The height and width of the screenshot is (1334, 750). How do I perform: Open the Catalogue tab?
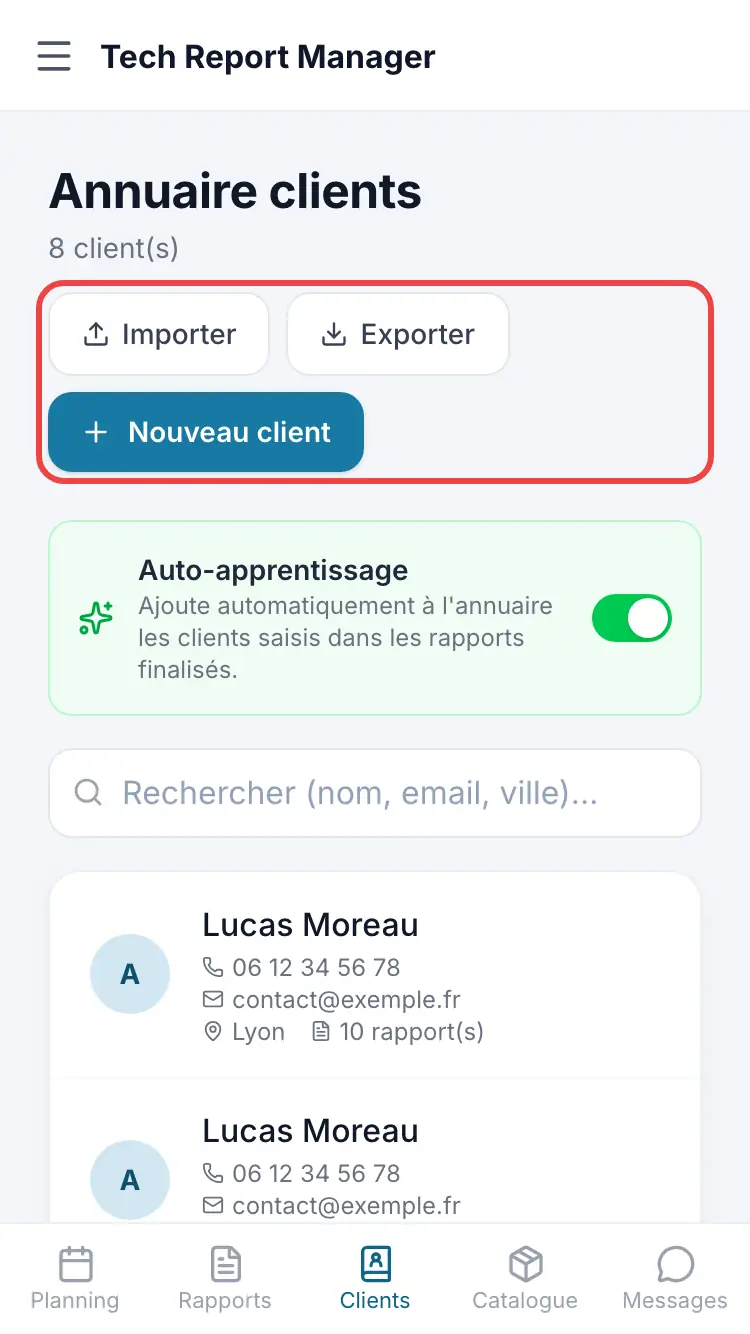(525, 1279)
